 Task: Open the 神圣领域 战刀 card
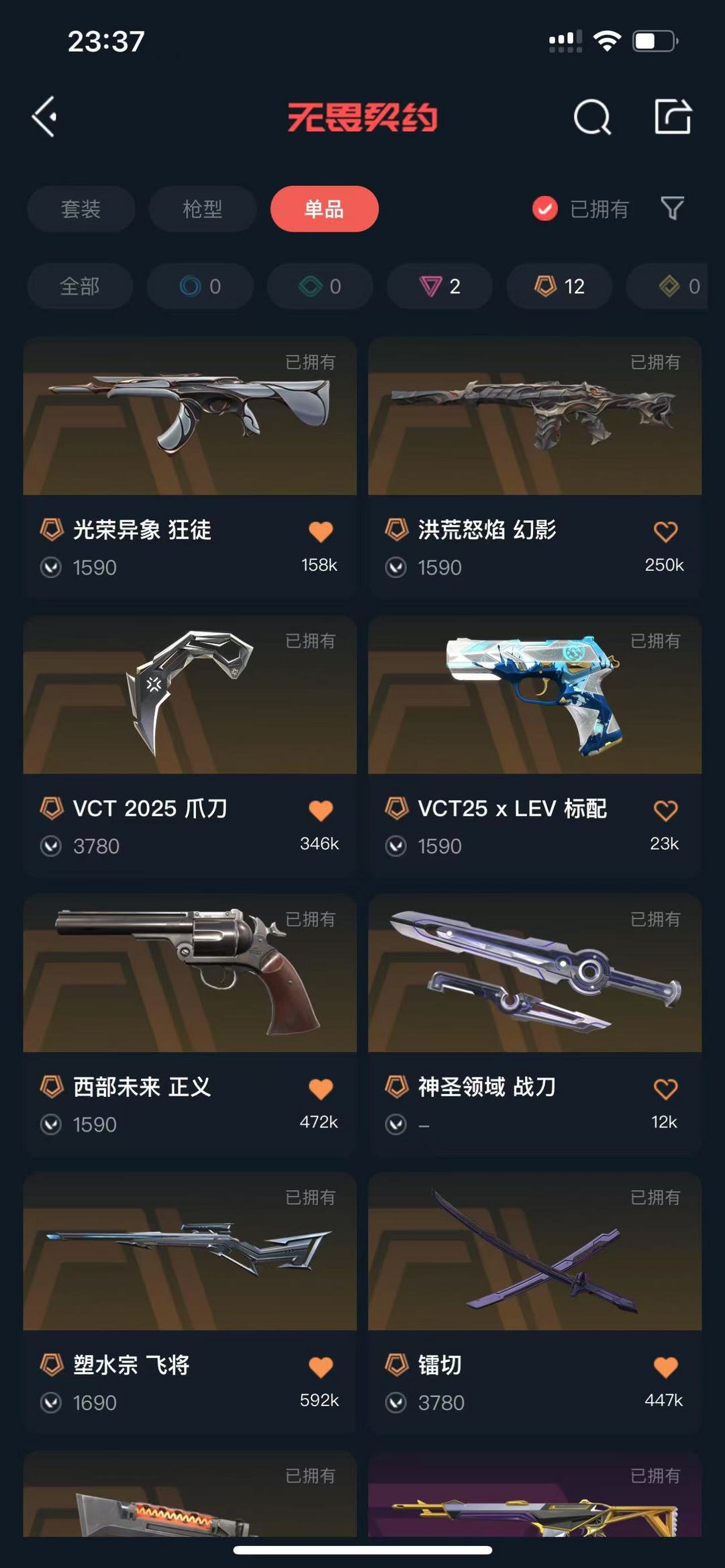click(x=535, y=1025)
